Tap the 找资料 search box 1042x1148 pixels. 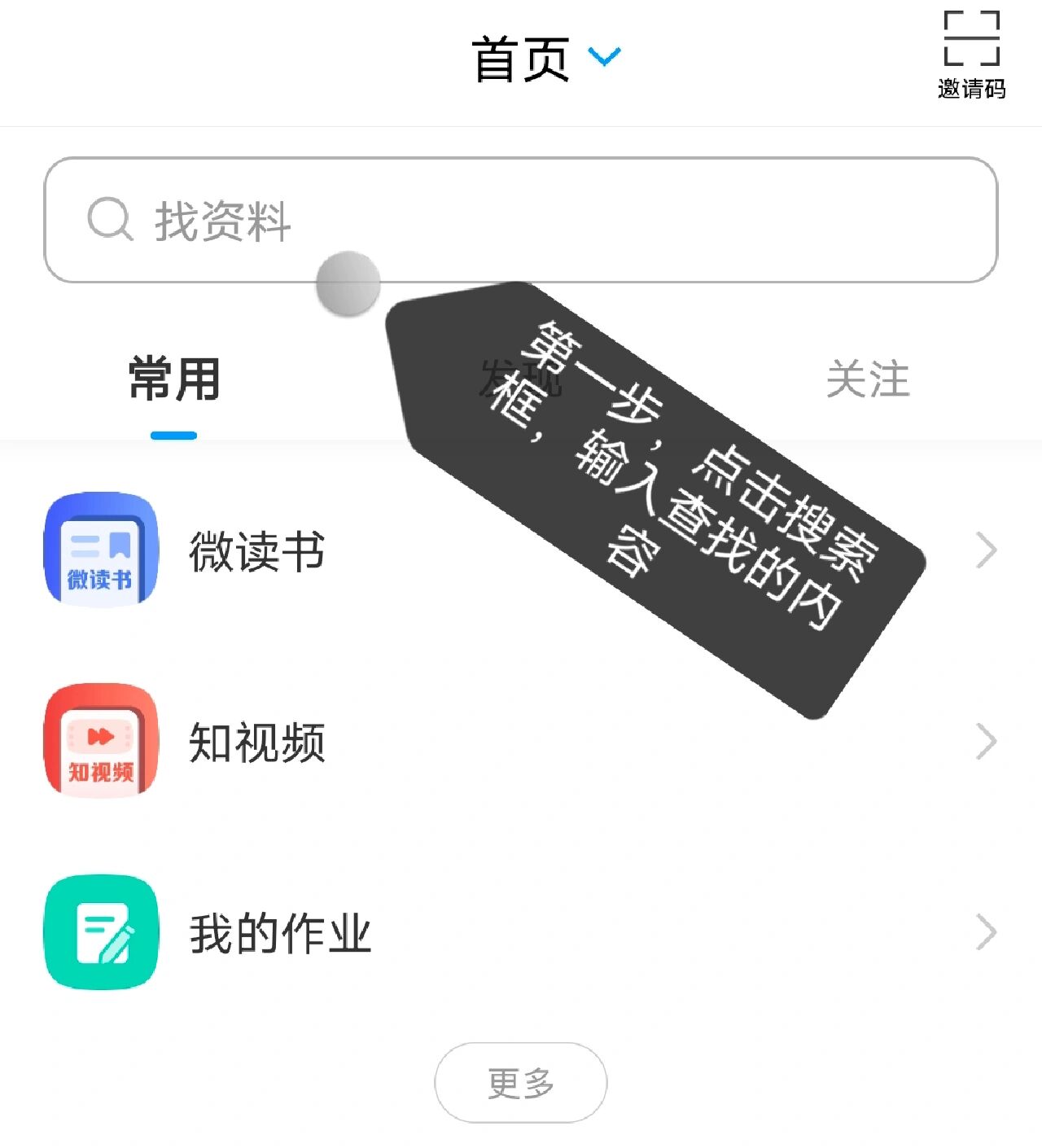[x=521, y=220]
